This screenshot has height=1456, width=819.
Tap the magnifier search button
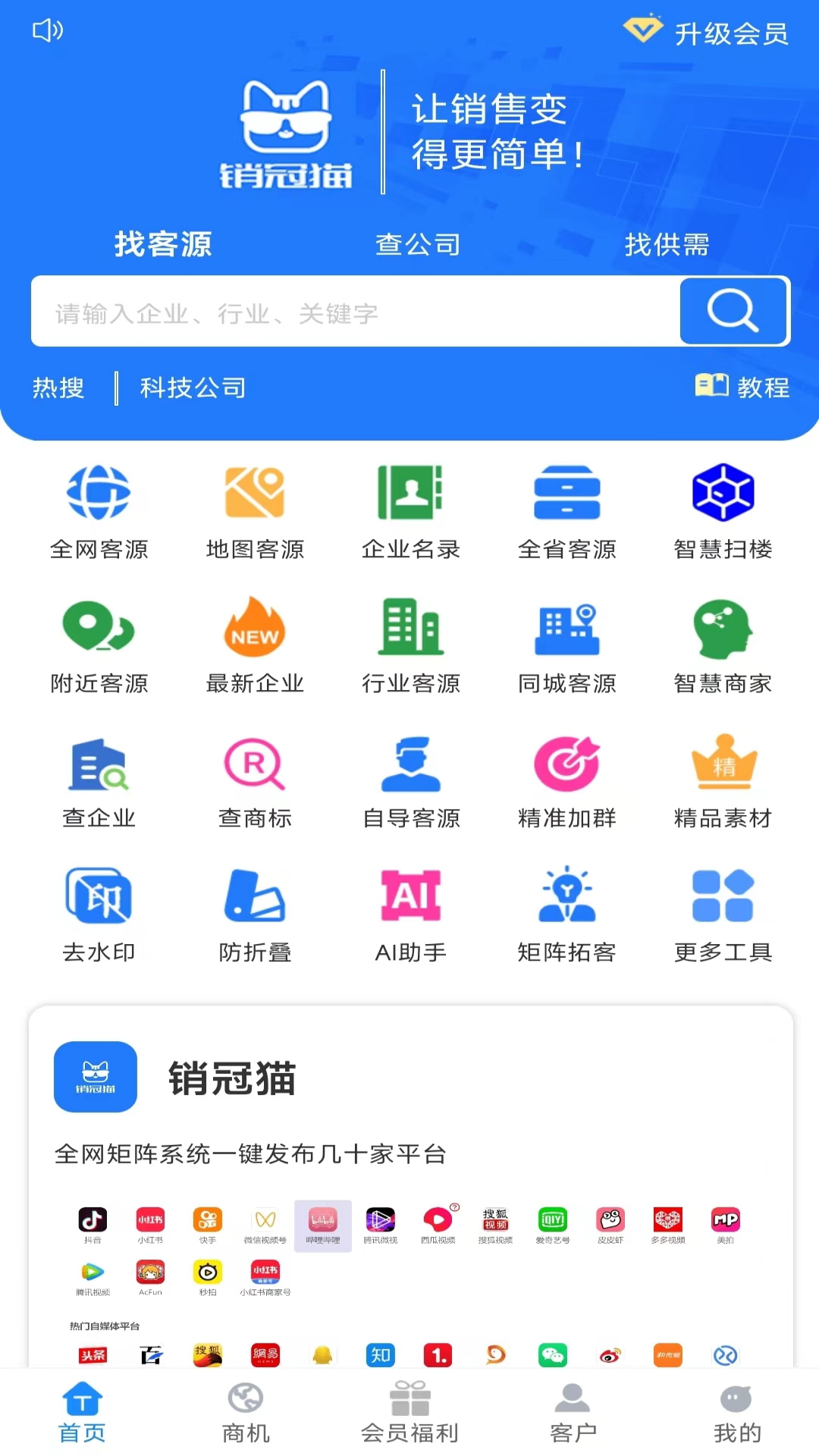point(733,311)
